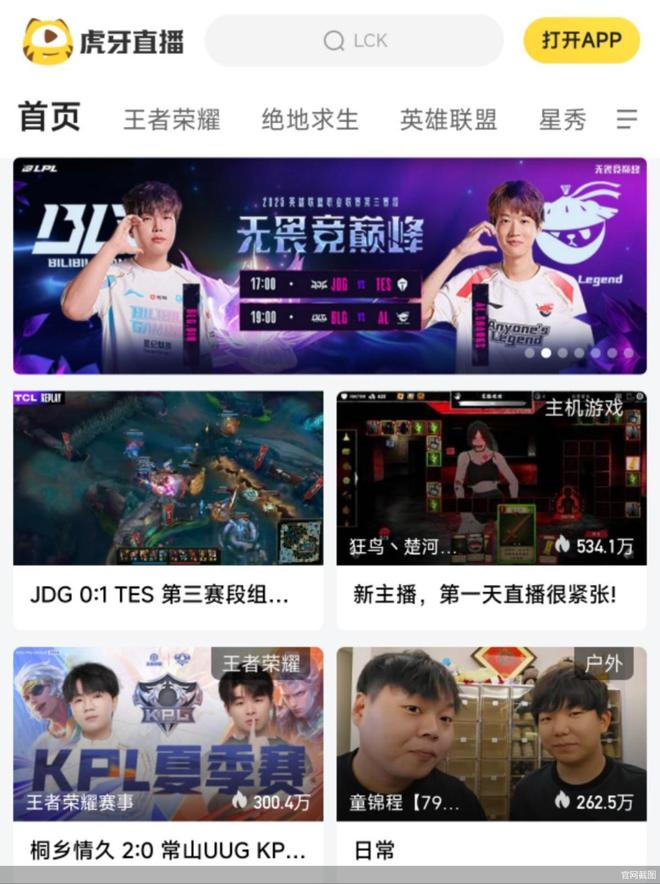Open 童锦程's 日常 stream

(x=491, y=759)
